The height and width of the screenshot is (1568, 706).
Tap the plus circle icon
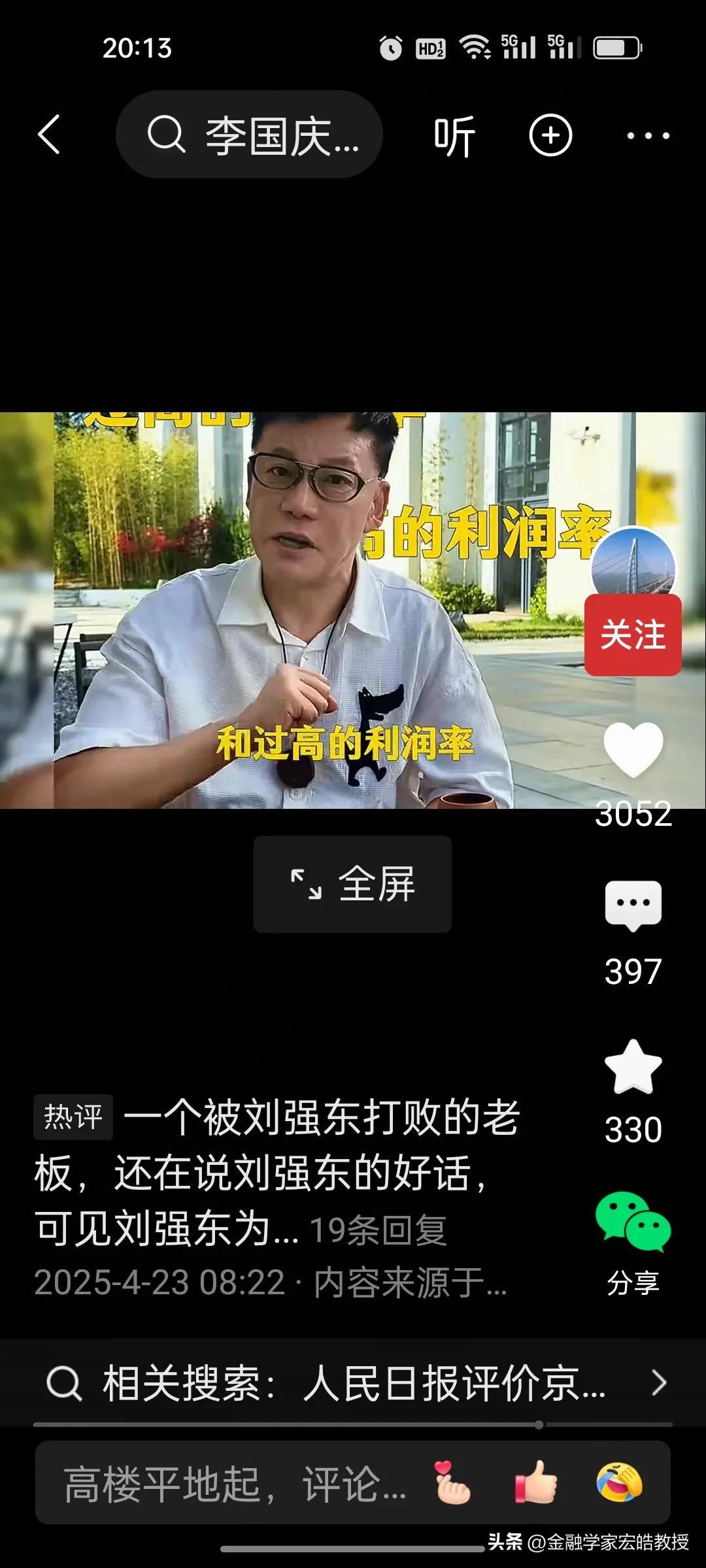click(x=550, y=135)
